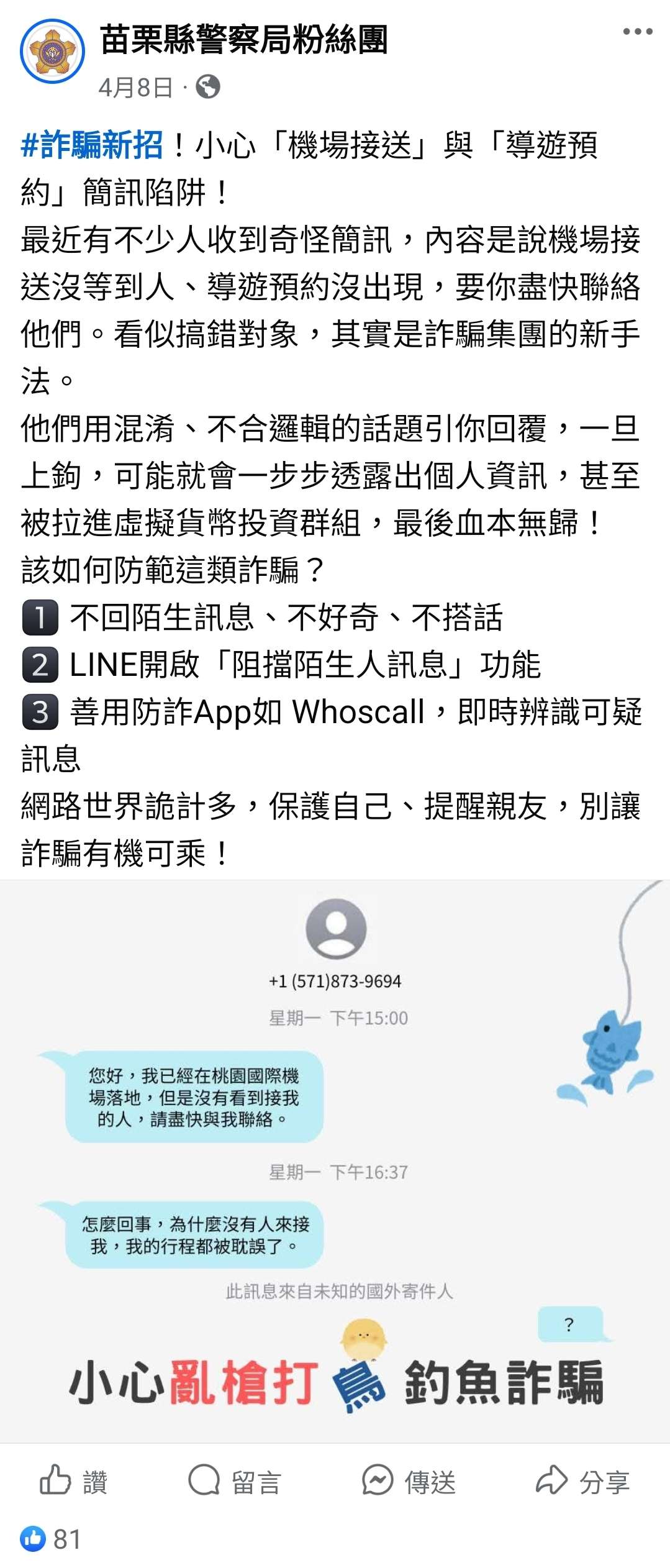Share the post with 分享 button

(x=583, y=1482)
